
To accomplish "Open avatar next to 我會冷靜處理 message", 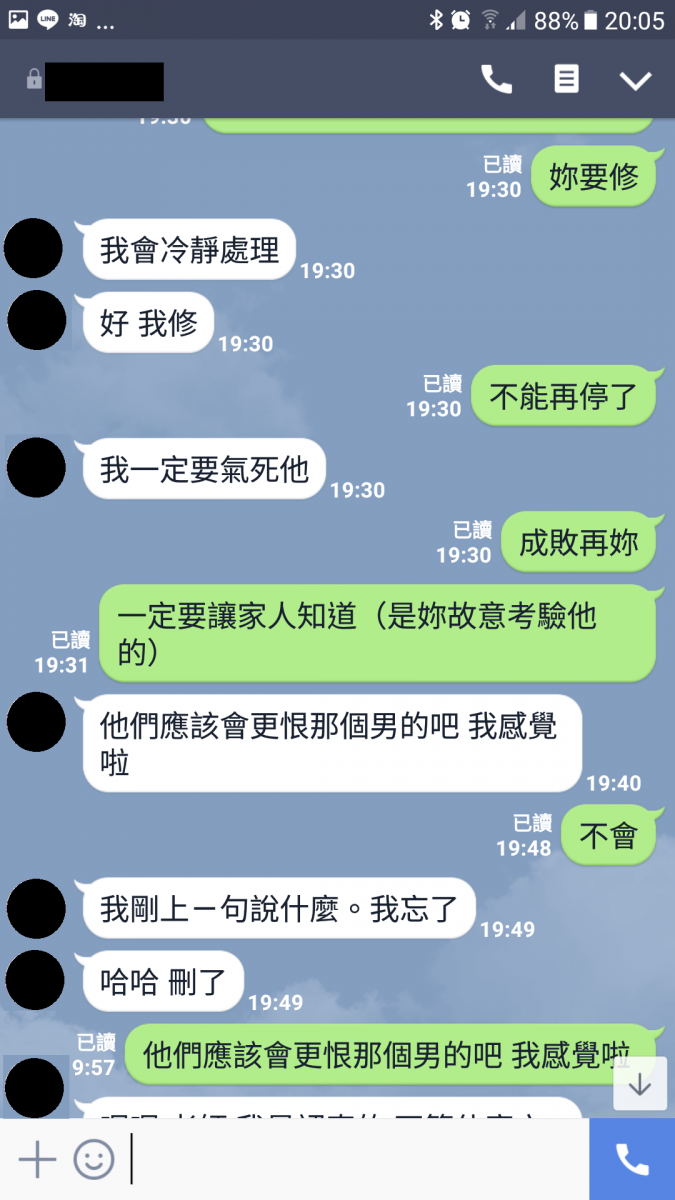I will (x=34, y=248).
